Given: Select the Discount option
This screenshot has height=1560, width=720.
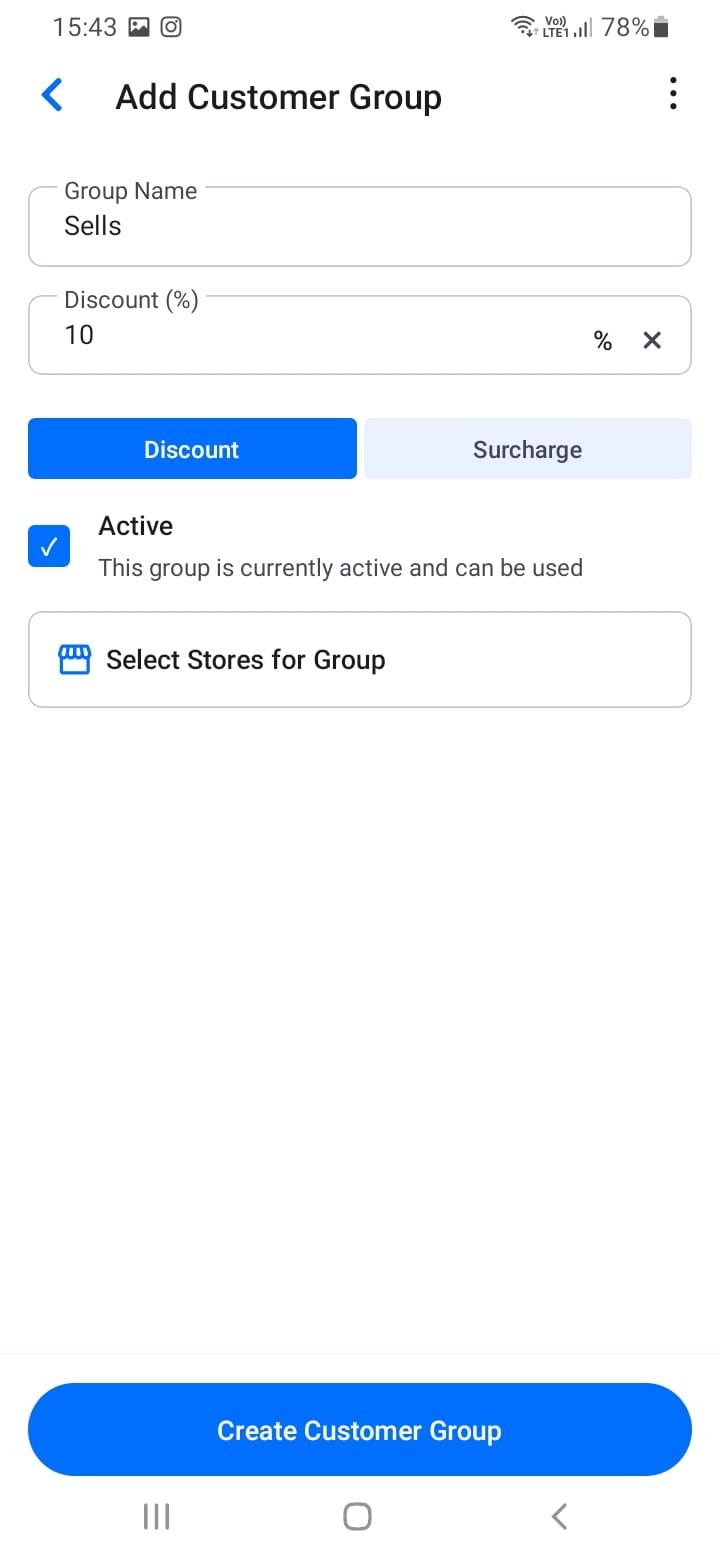Looking at the screenshot, I should [x=192, y=449].
